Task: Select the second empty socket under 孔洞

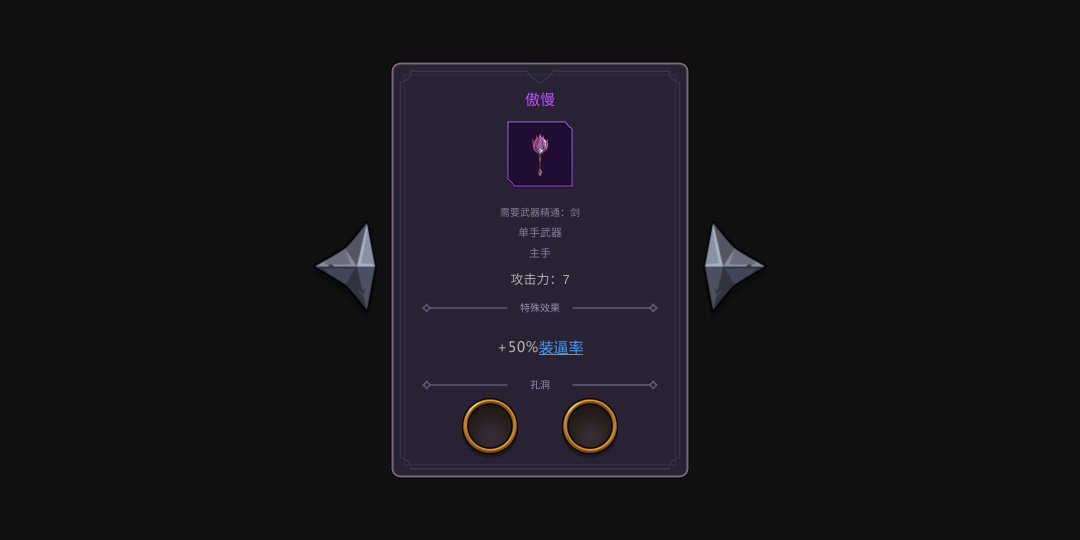Action: click(x=590, y=426)
